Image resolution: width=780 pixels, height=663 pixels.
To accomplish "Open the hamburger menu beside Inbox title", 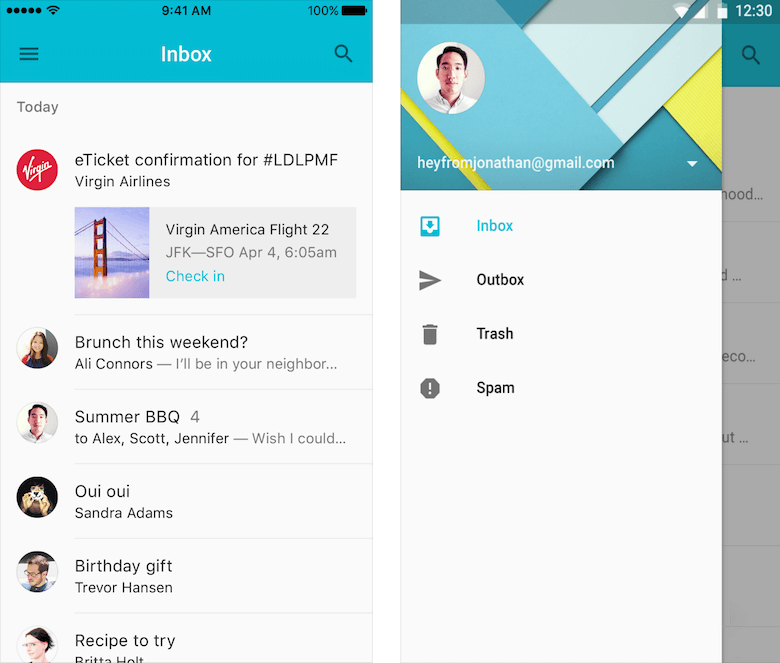I will pos(29,54).
